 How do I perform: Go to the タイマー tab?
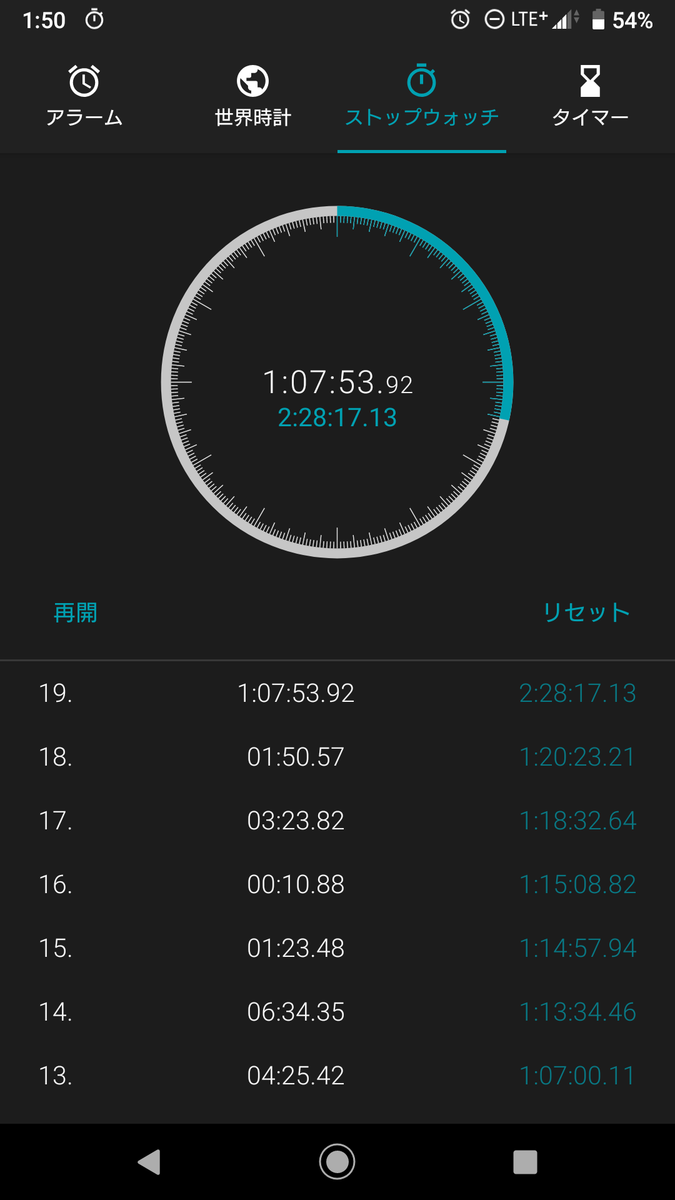coord(590,98)
